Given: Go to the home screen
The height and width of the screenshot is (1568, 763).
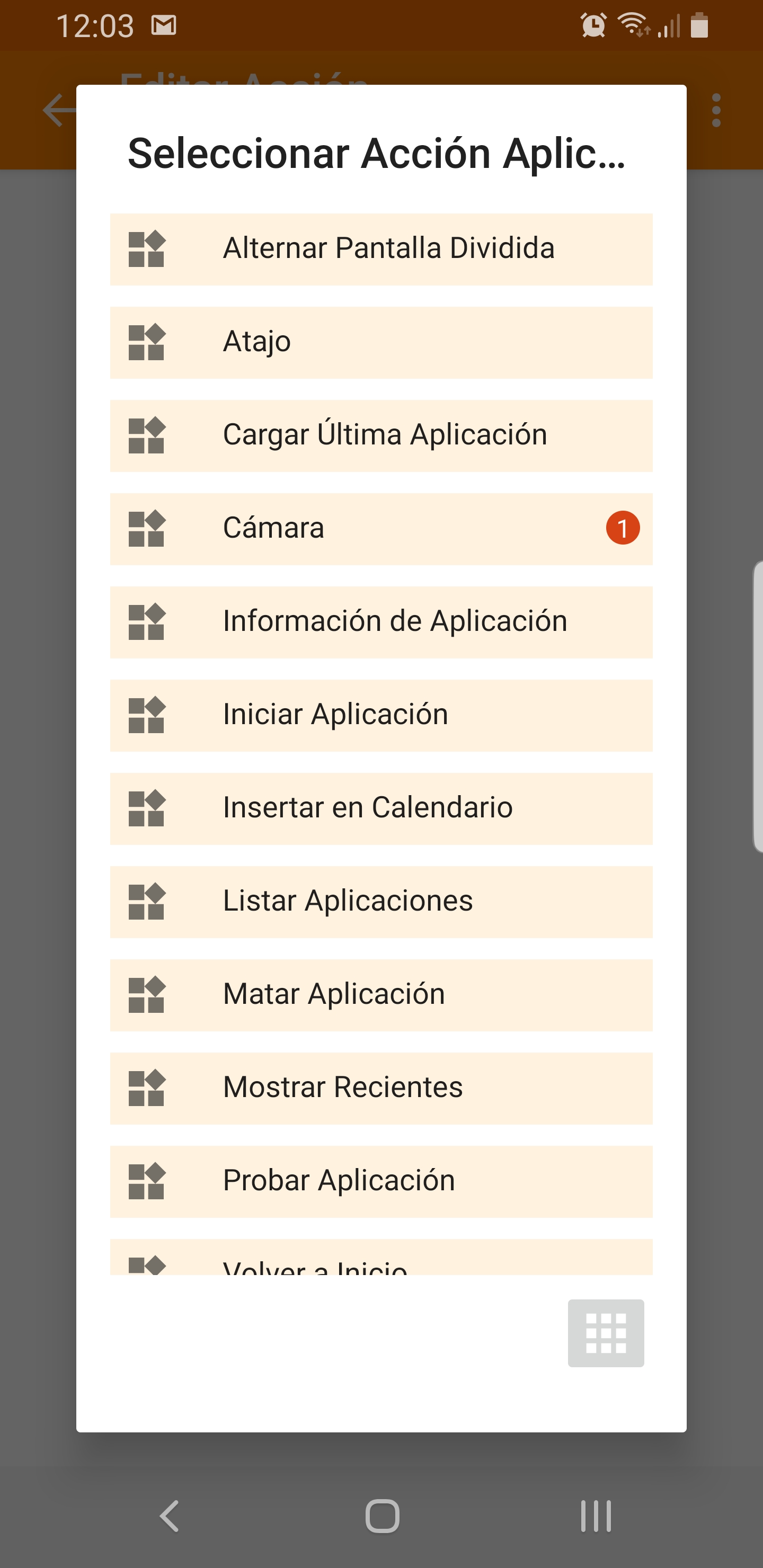Looking at the screenshot, I should click(382, 1515).
